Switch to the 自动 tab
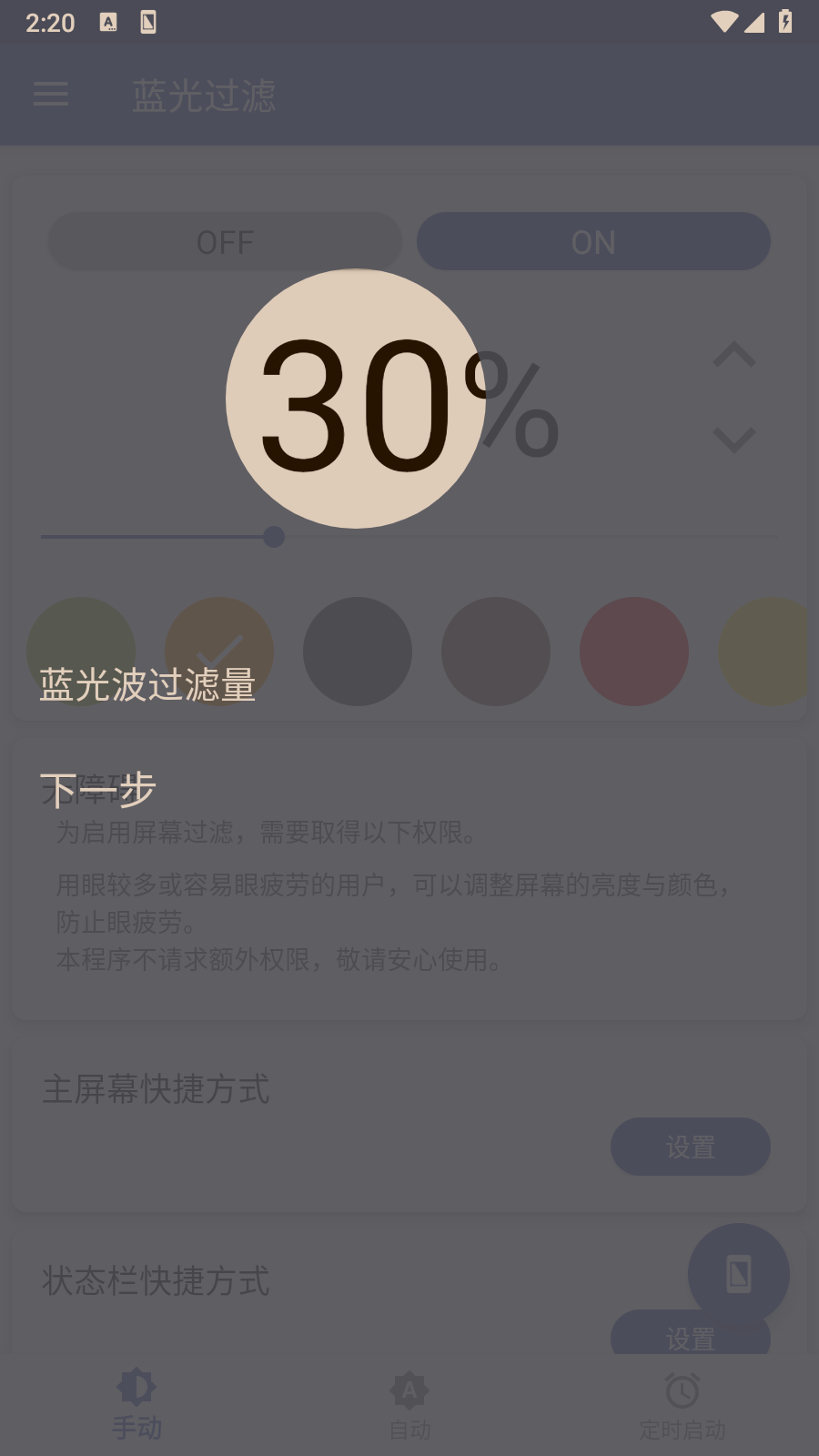Screen dimensions: 819x1456 [x=409, y=1405]
